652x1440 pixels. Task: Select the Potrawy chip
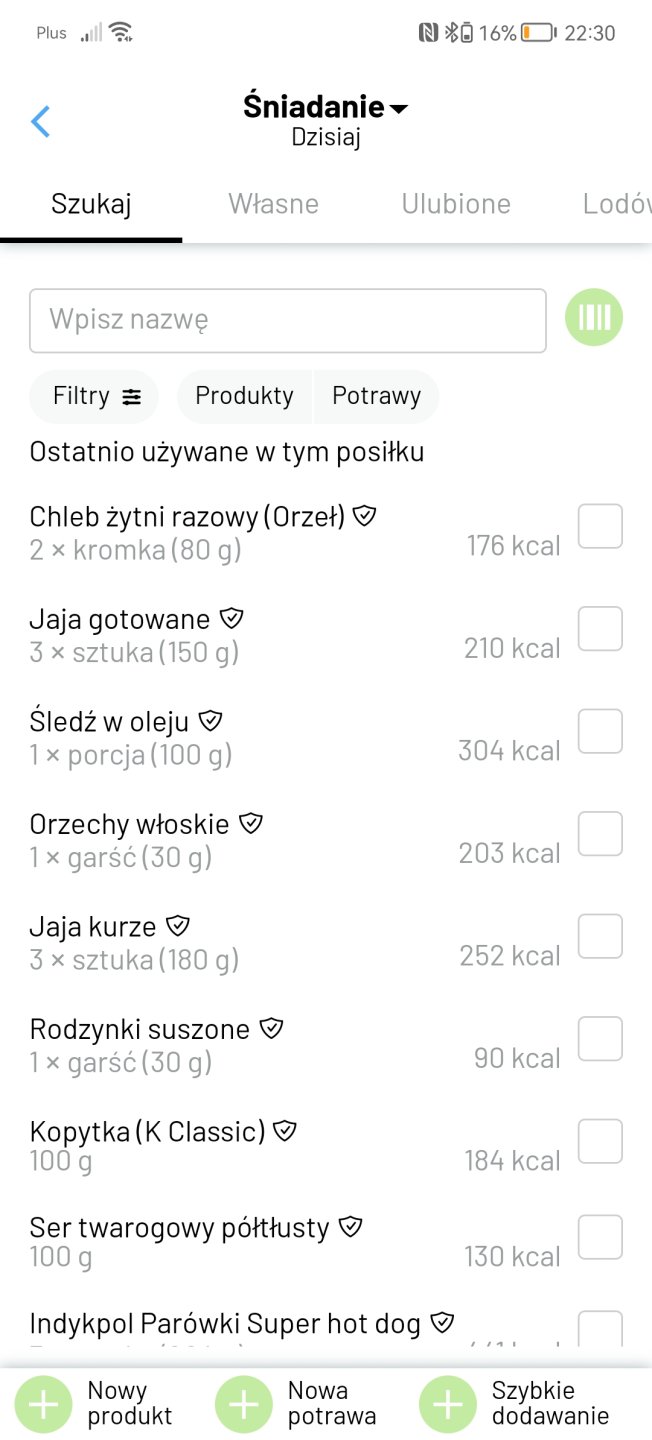[376, 396]
